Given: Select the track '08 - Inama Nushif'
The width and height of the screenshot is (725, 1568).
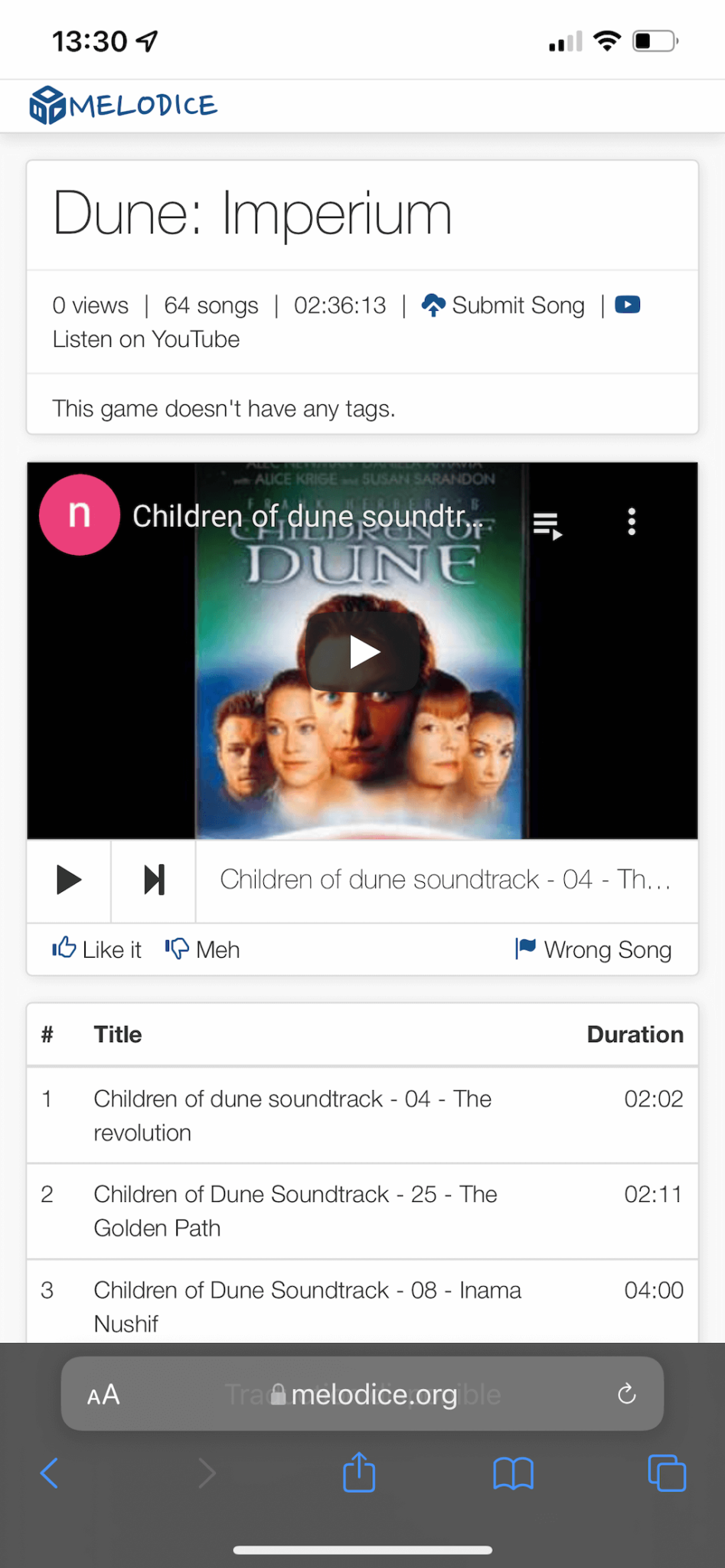Looking at the screenshot, I should (307, 1306).
